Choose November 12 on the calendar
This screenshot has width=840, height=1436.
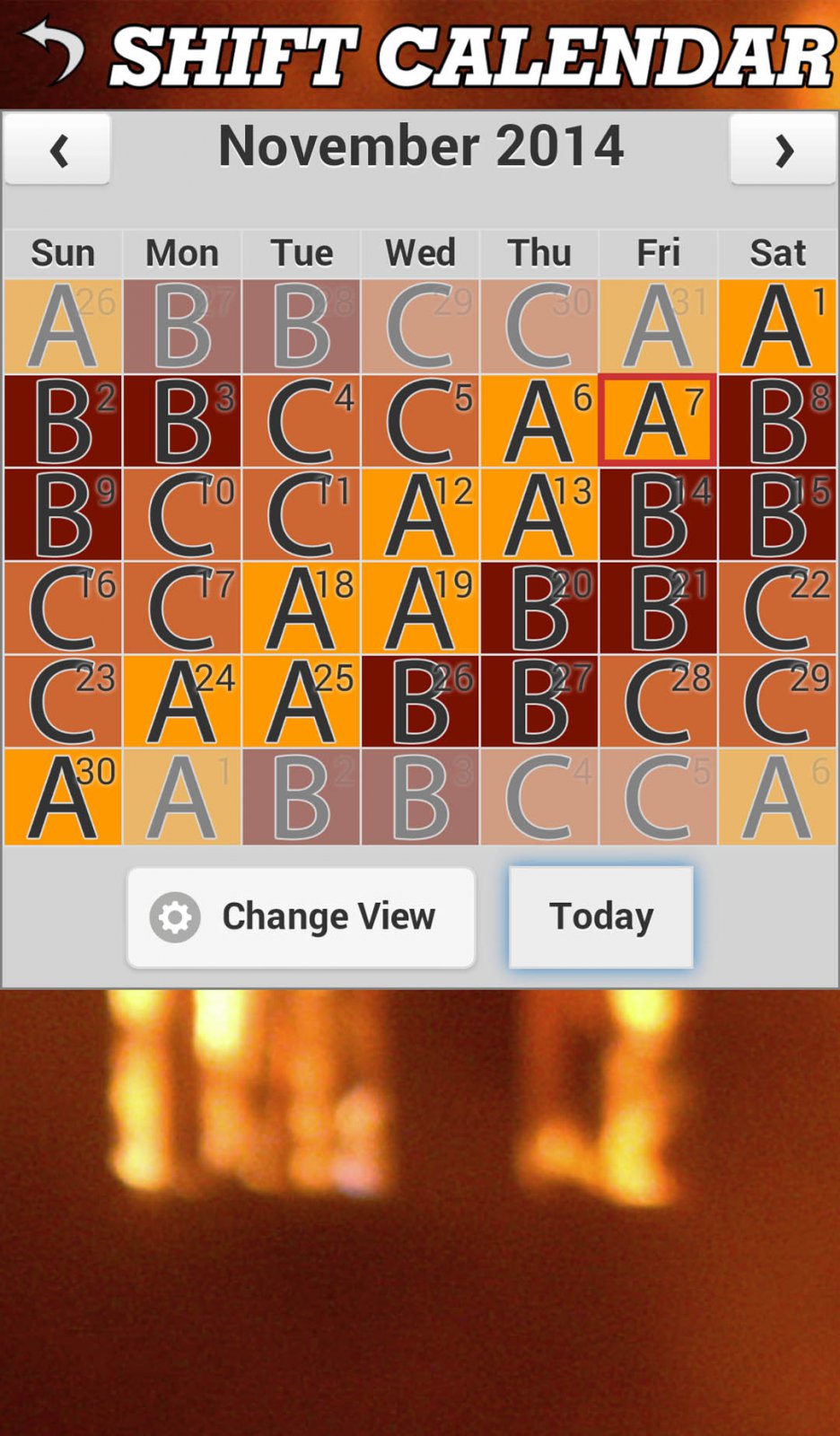[420, 514]
